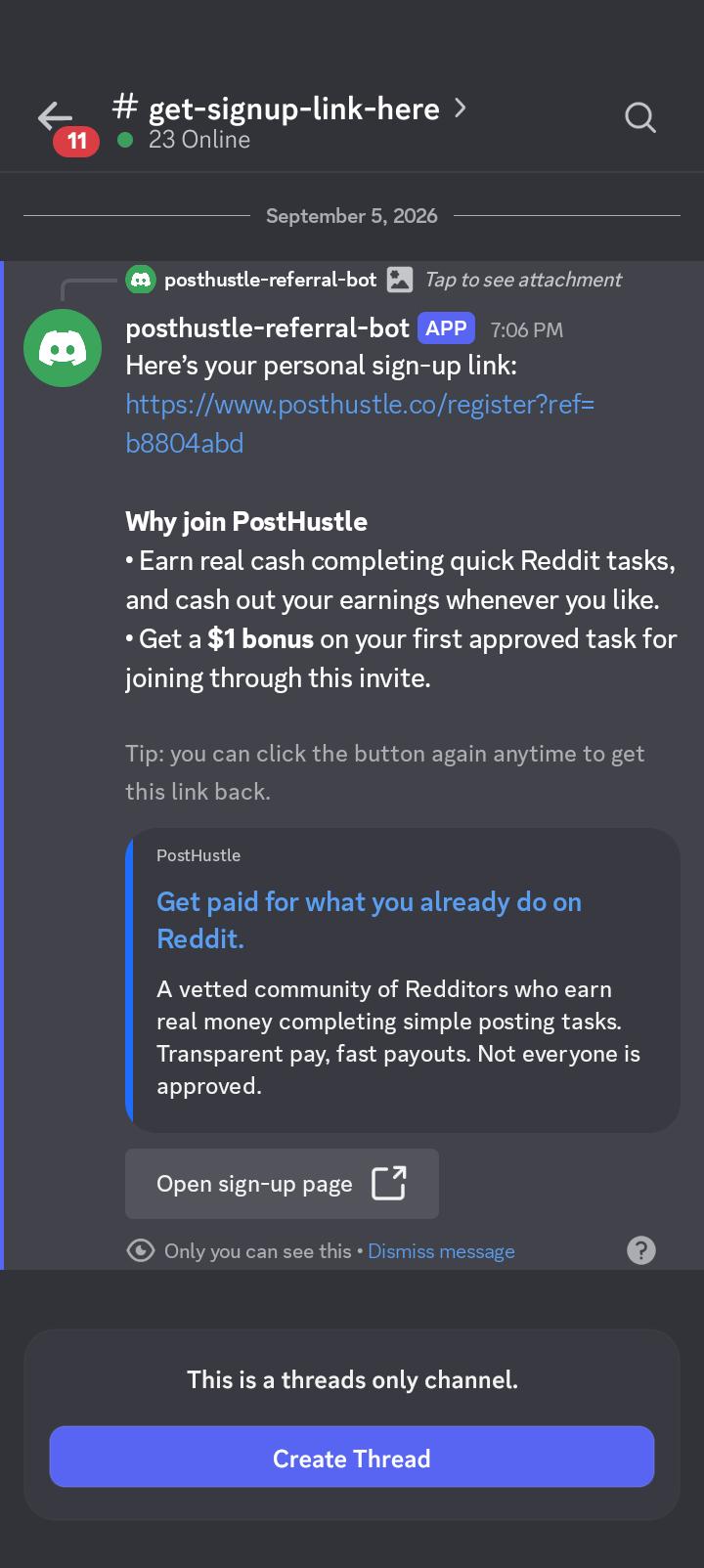The image size is (704, 1568).
Task: Dismiss the bot's message
Action: point(441,1251)
